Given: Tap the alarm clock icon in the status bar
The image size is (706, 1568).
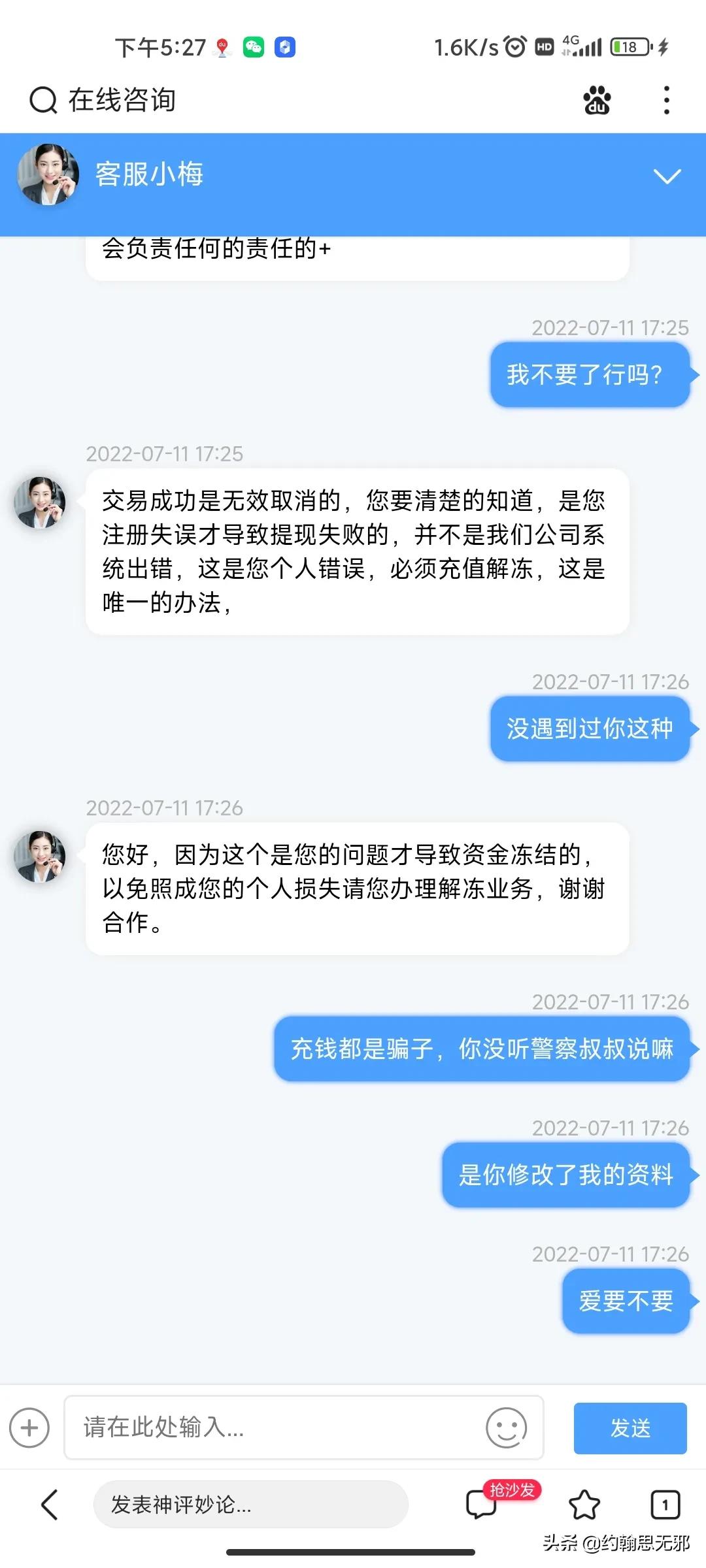Looking at the screenshot, I should 514,46.
